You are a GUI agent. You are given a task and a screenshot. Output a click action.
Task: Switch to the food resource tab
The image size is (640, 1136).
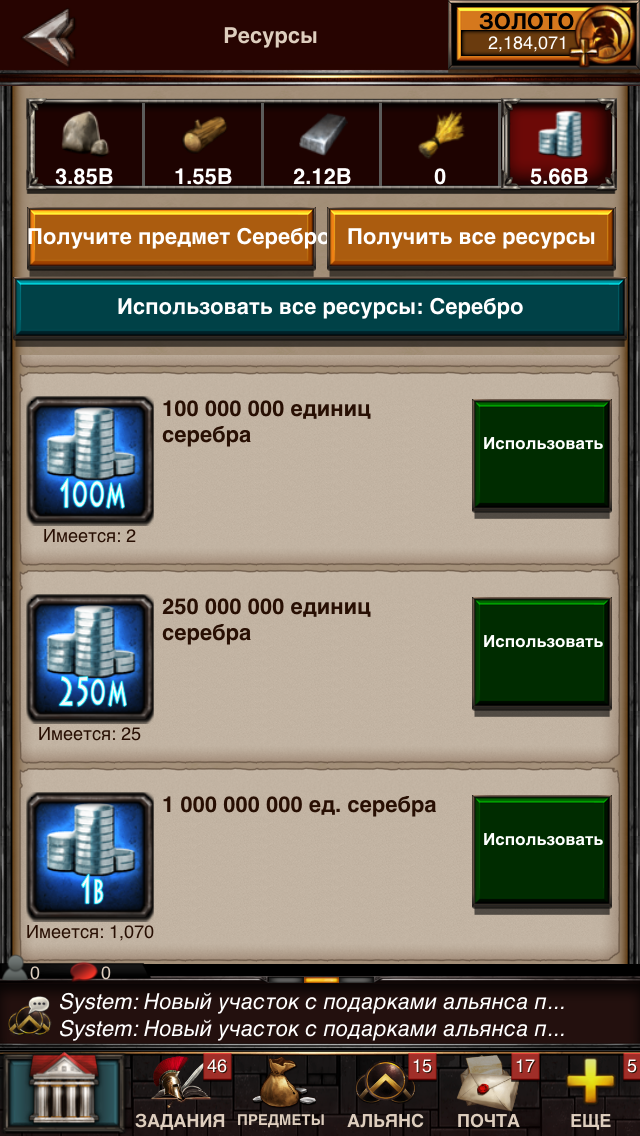(x=440, y=146)
